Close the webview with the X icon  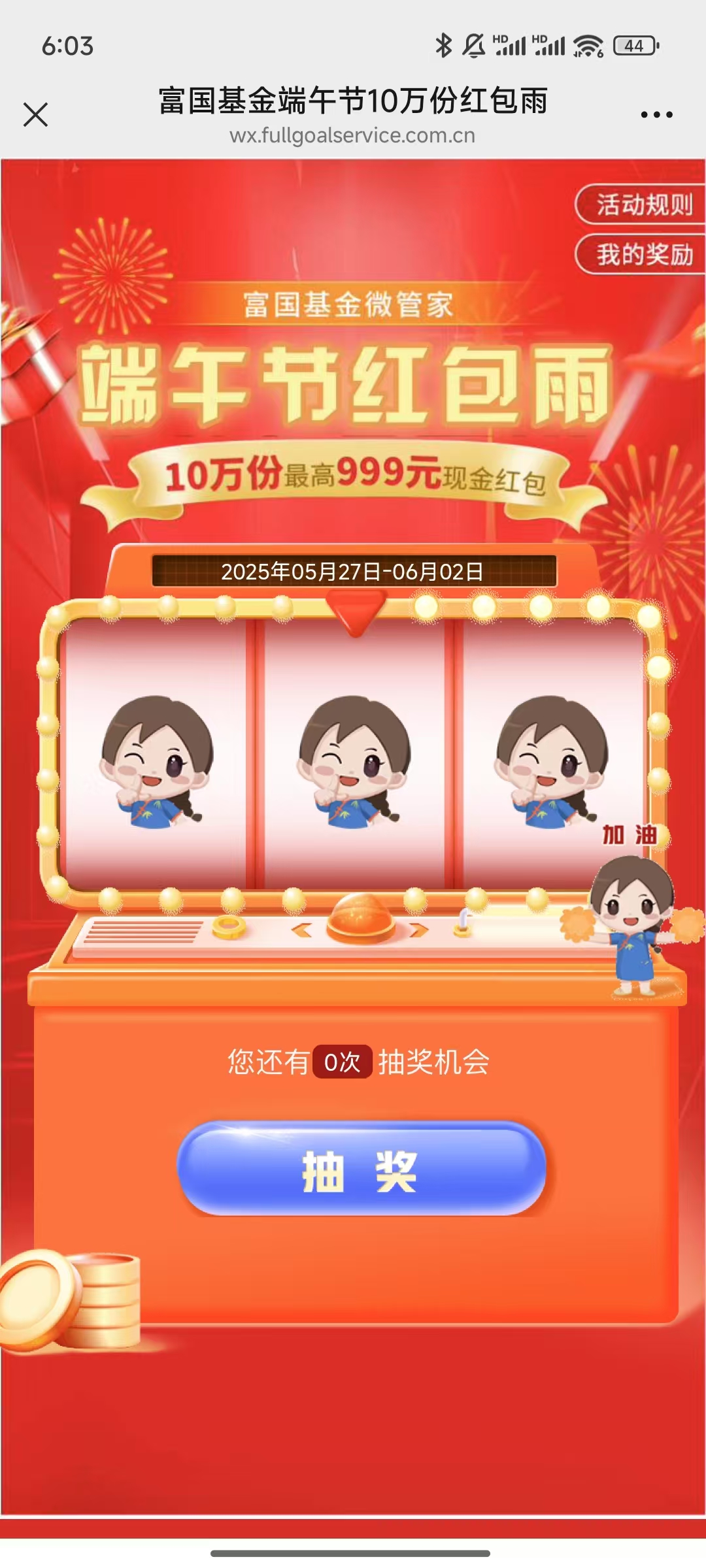tap(35, 114)
